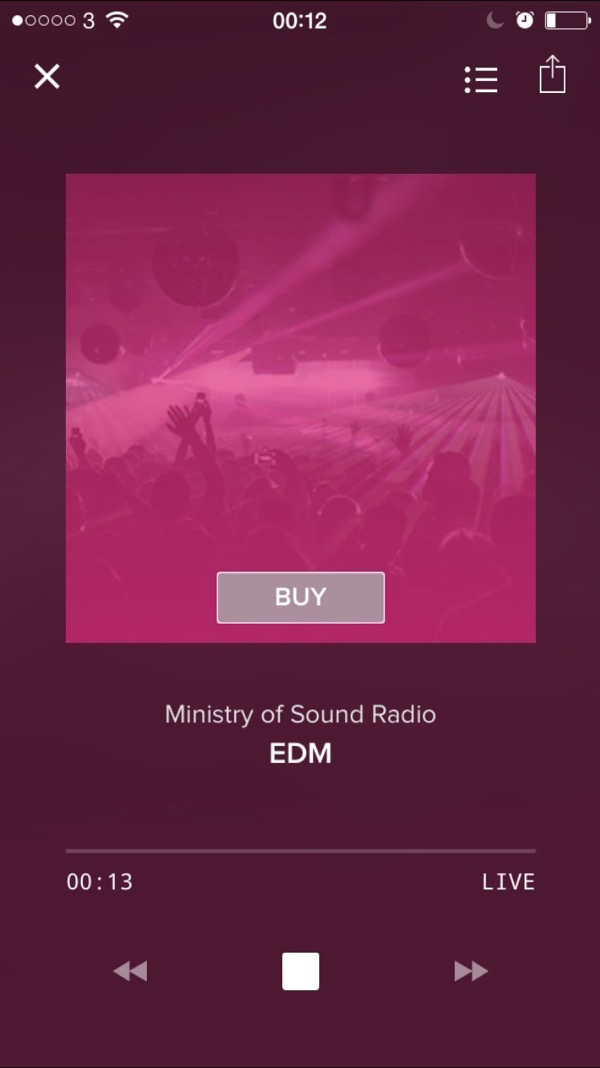Stop the live radio playback

(300, 971)
